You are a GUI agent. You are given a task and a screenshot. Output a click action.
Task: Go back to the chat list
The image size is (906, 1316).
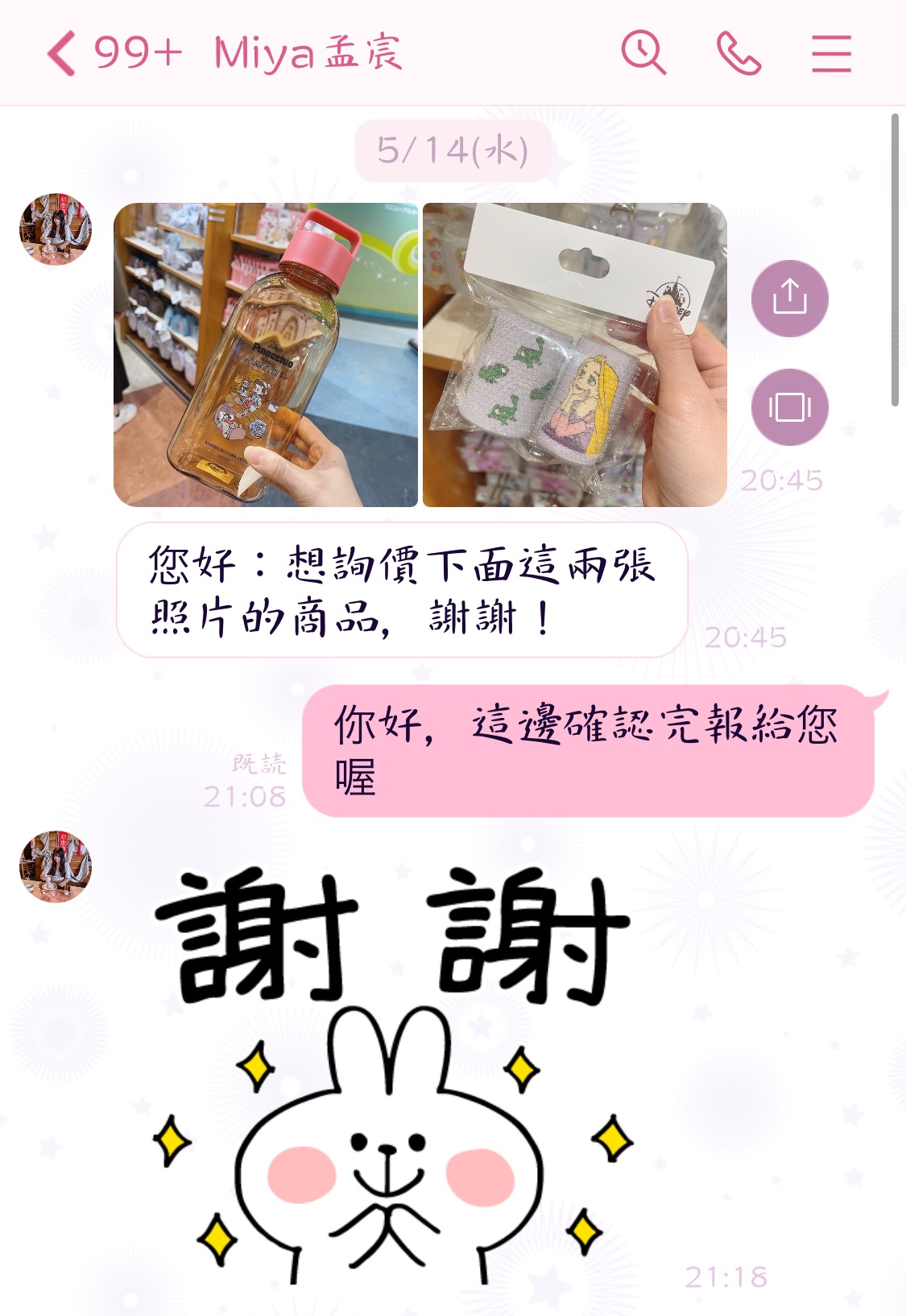pos(63,54)
